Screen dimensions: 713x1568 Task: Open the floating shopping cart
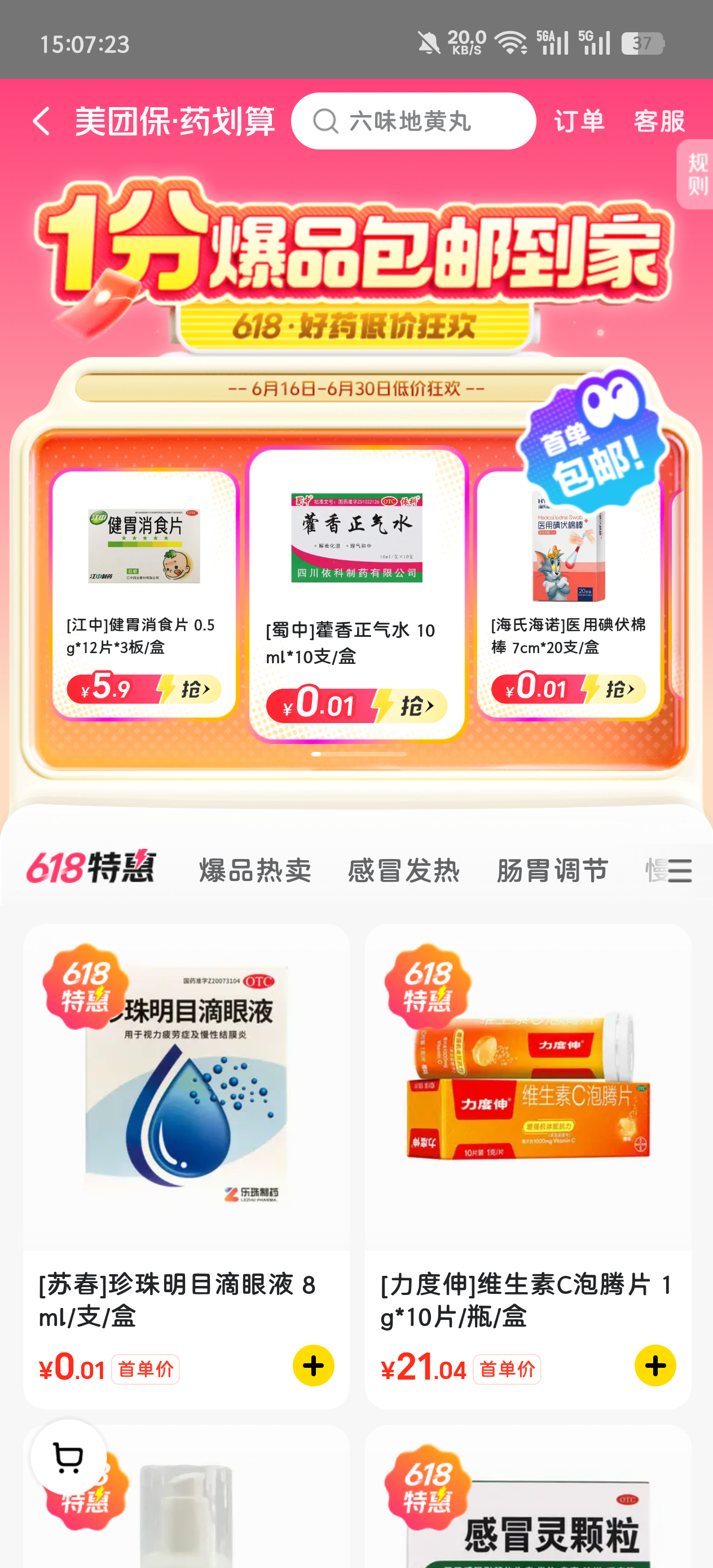[x=68, y=1457]
